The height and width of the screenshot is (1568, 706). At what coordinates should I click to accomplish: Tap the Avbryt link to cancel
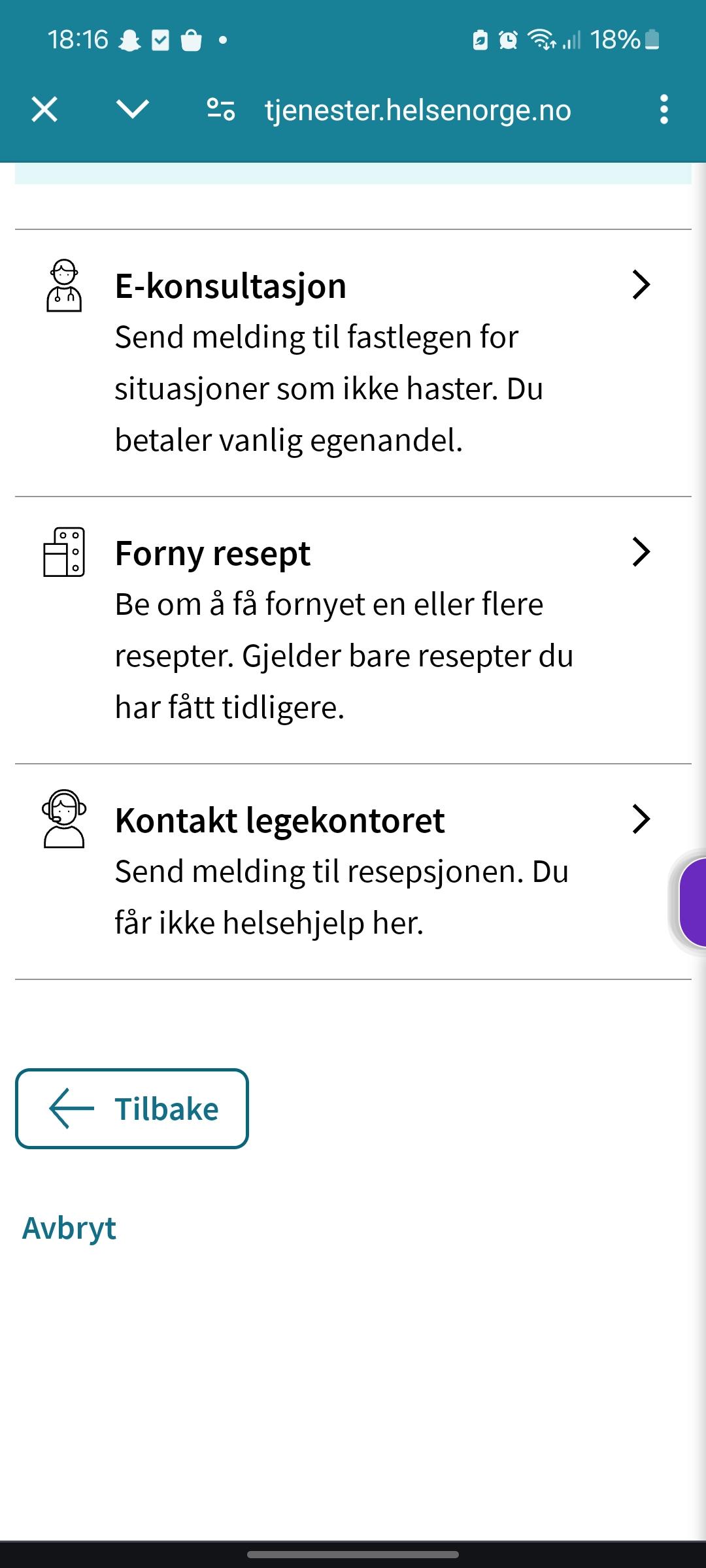(x=69, y=1228)
